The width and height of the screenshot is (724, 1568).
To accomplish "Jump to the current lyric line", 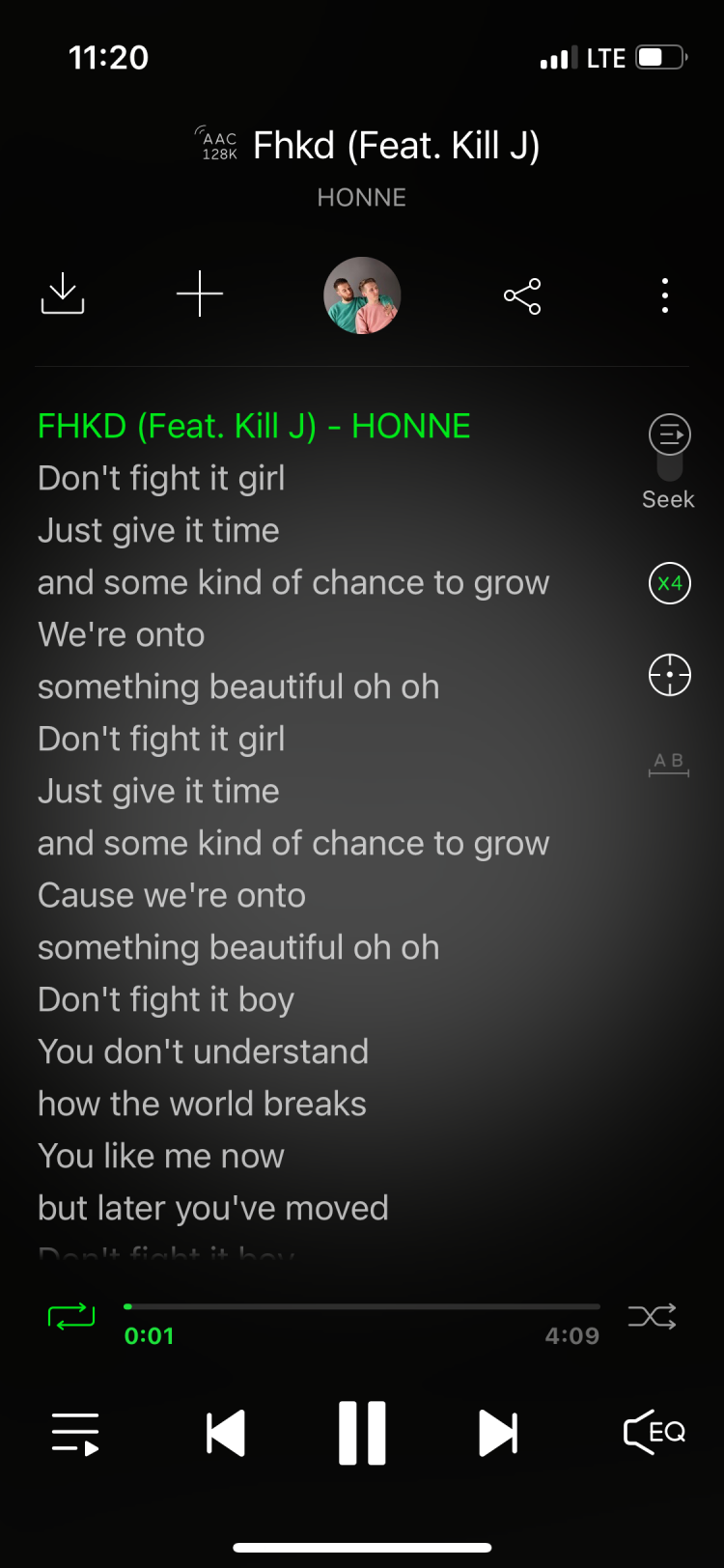I will [669, 674].
